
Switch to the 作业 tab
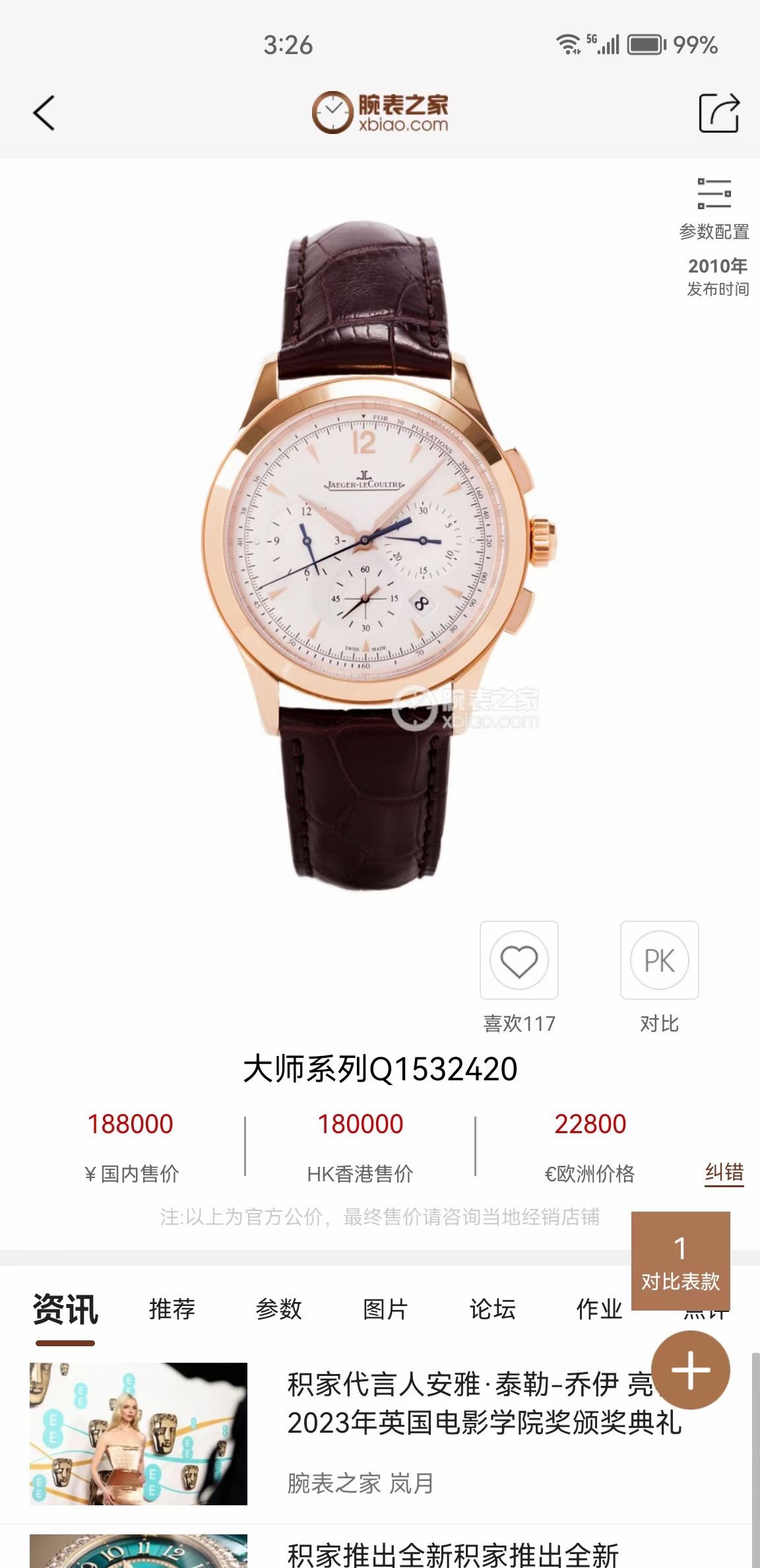coord(599,1309)
